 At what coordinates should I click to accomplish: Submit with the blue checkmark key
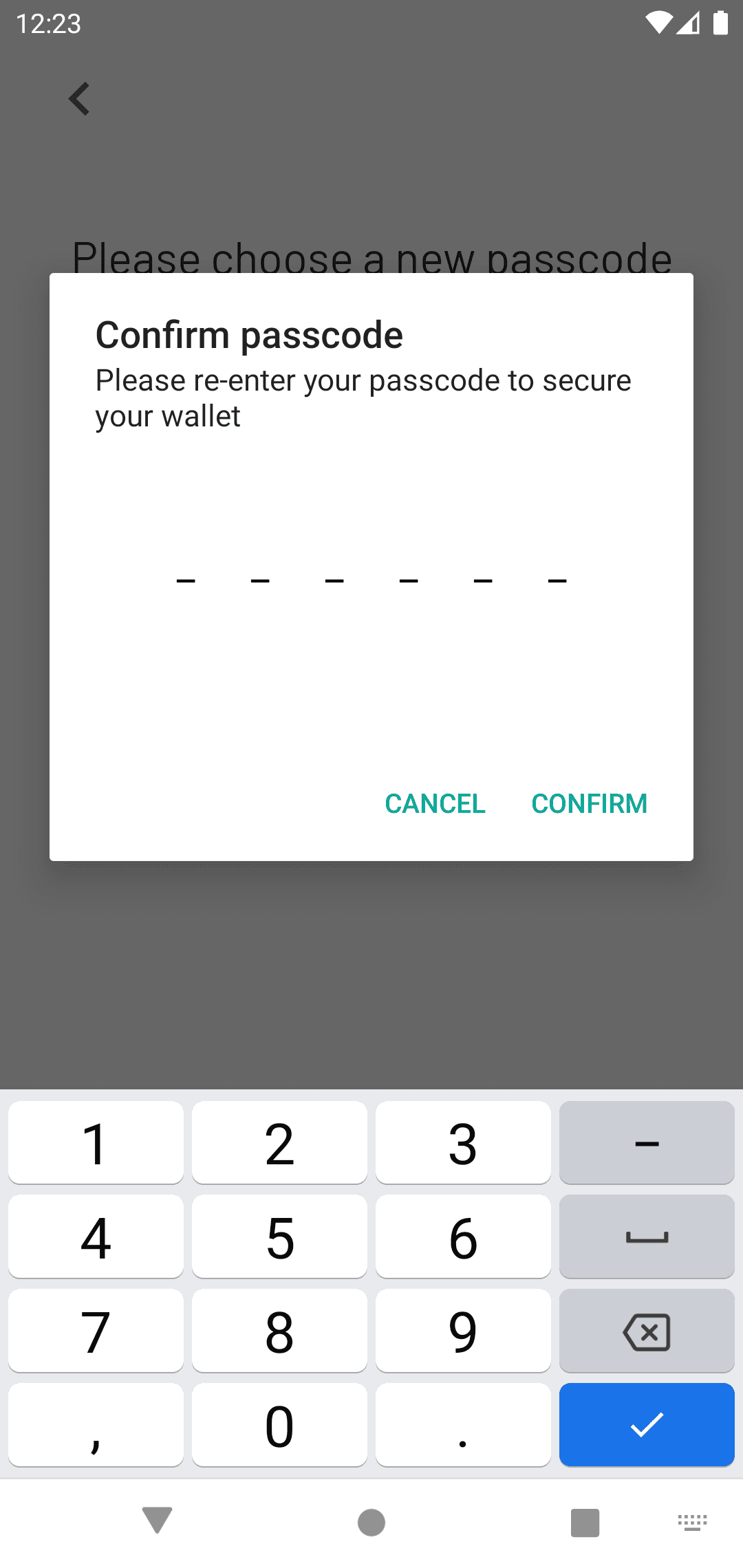(x=647, y=1426)
